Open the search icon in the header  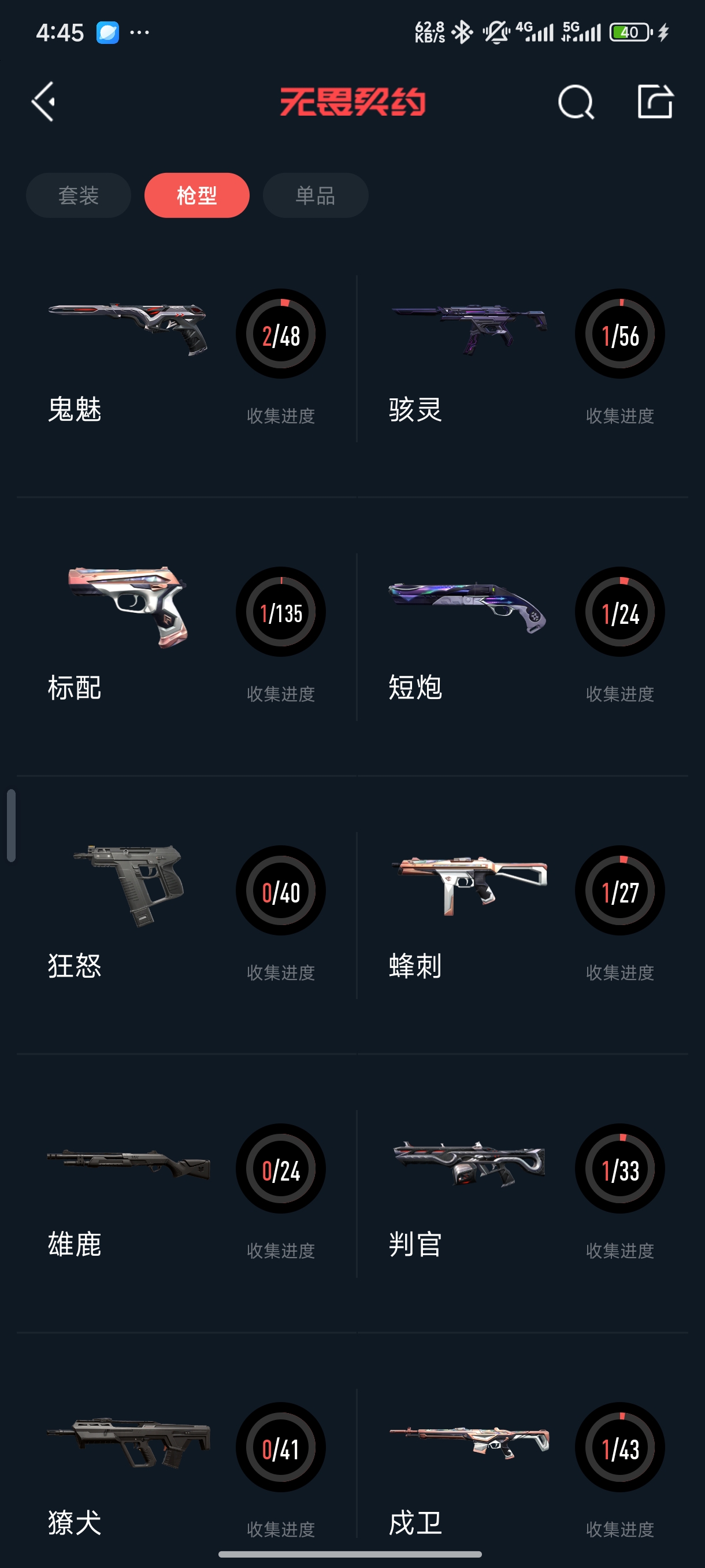576,102
